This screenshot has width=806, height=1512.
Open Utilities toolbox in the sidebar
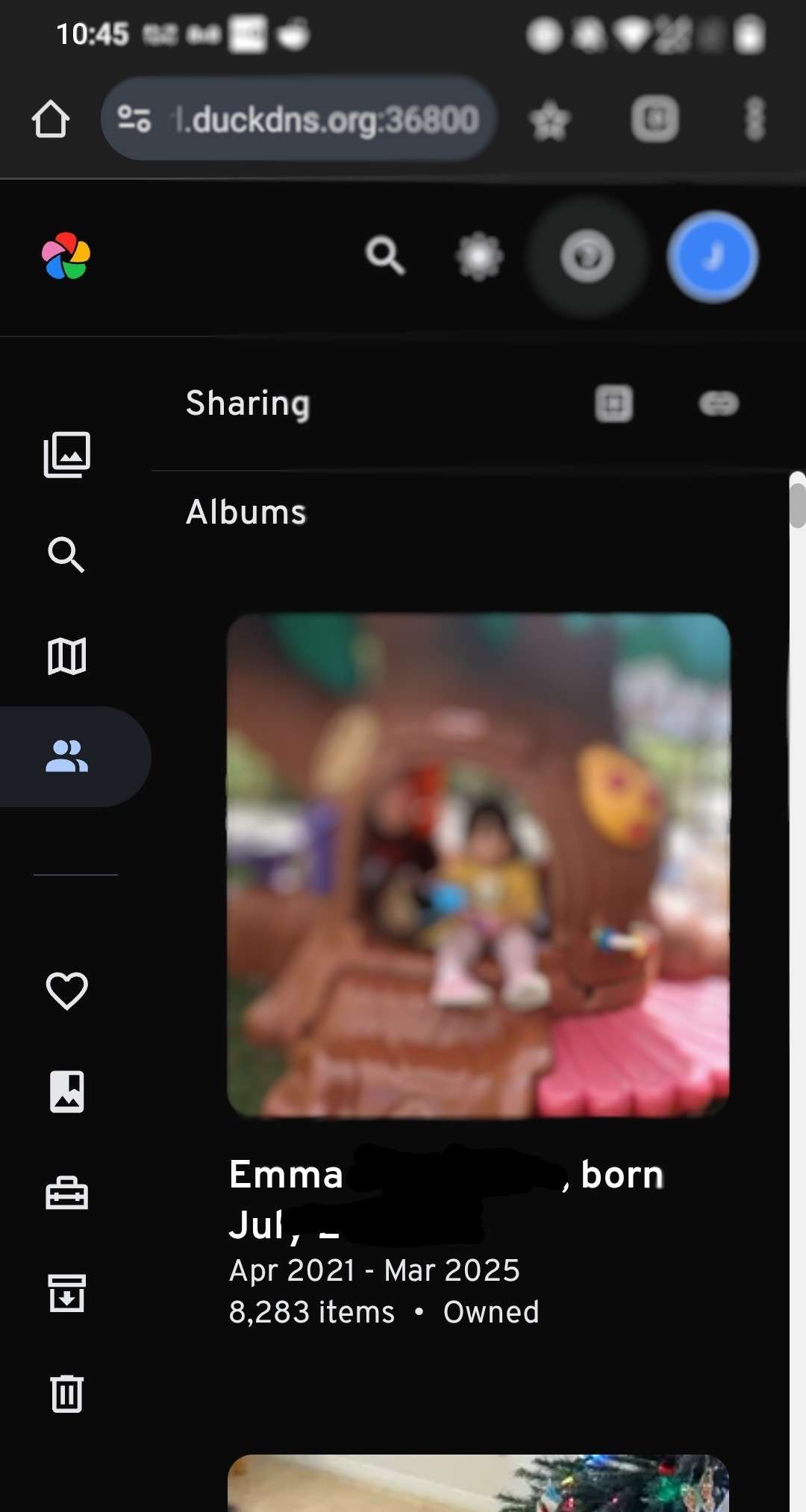point(67,1193)
